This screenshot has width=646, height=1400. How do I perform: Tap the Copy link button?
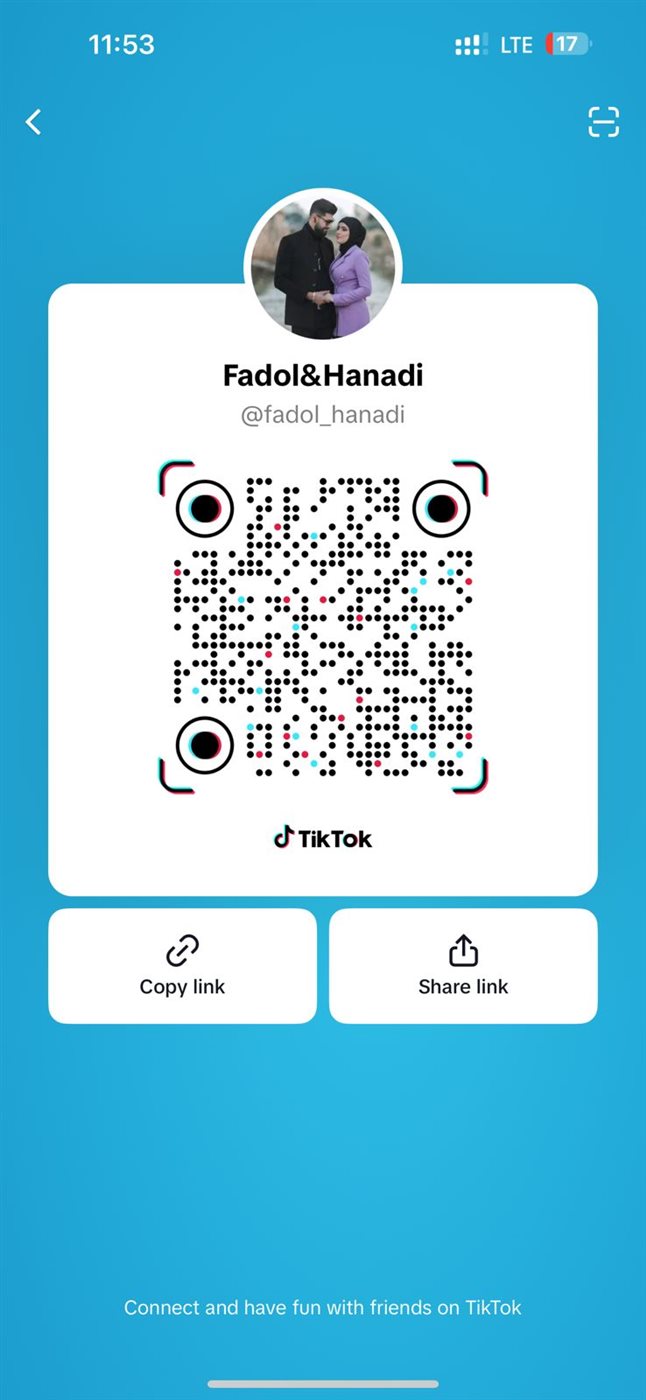point(182,966)
